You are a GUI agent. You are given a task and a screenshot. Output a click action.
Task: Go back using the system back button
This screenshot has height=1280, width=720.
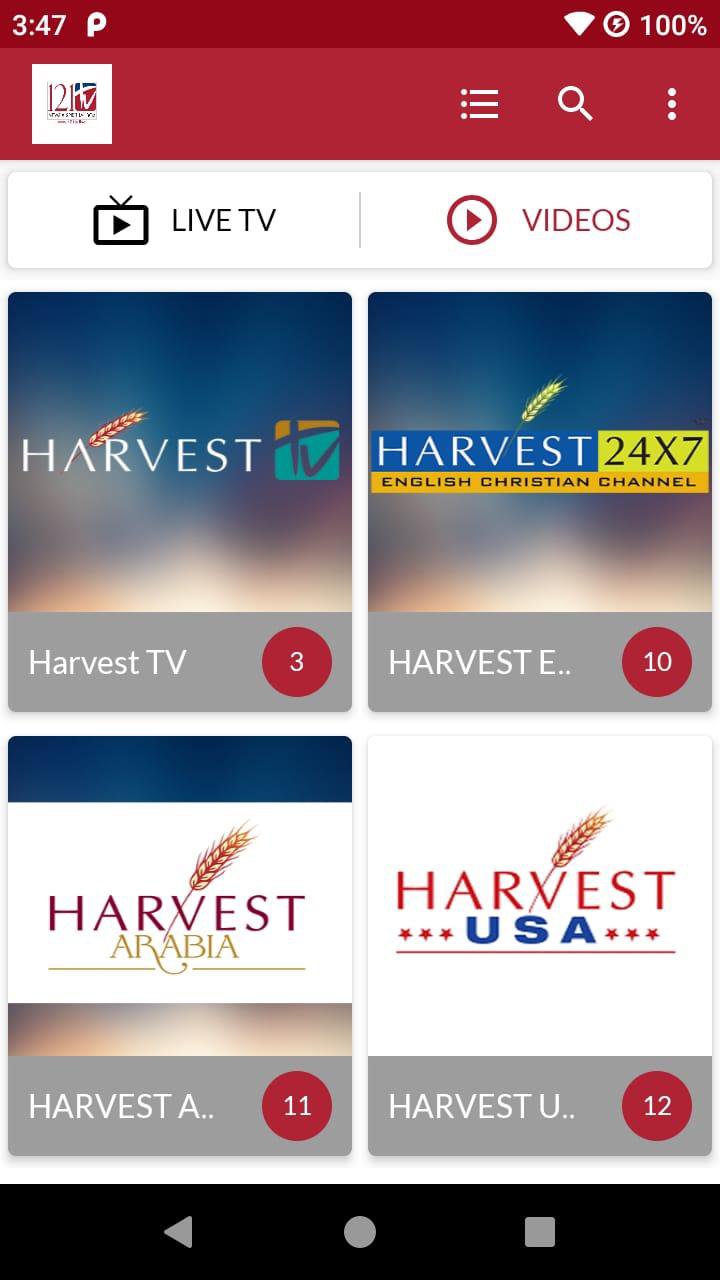[179, 1232]
